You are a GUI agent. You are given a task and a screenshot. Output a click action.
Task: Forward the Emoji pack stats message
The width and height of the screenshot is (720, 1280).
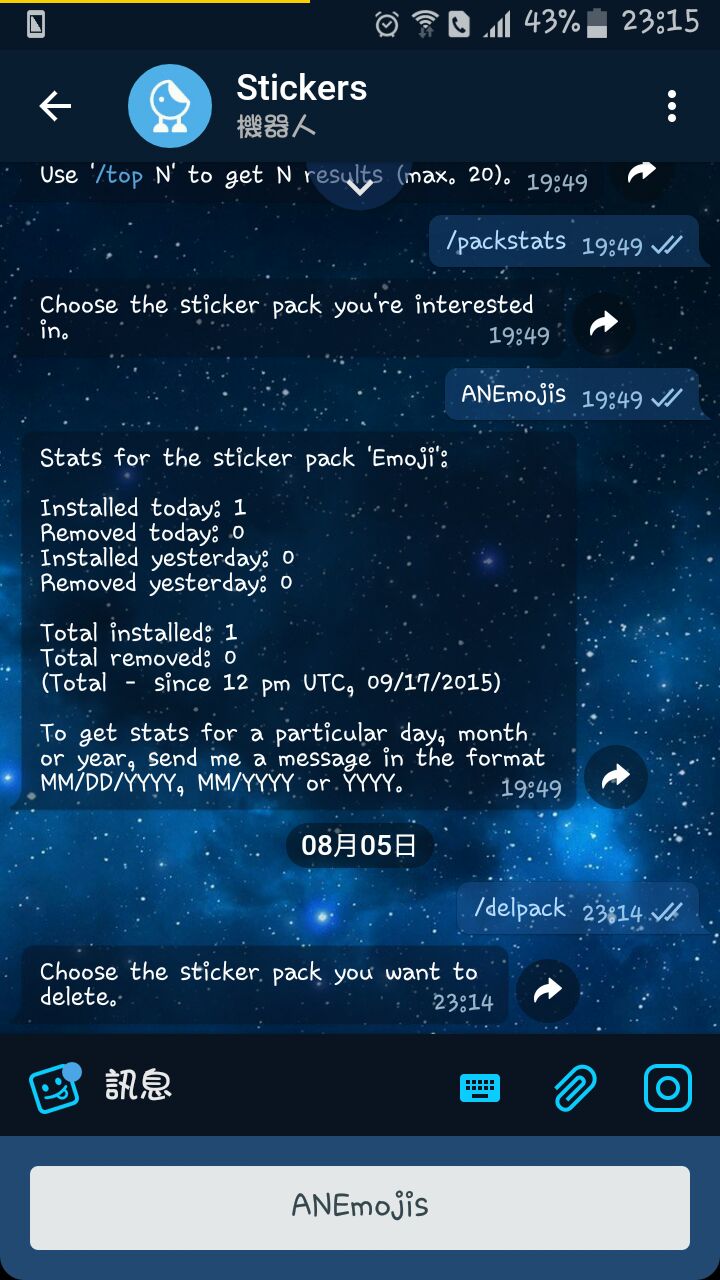point(616,776)
